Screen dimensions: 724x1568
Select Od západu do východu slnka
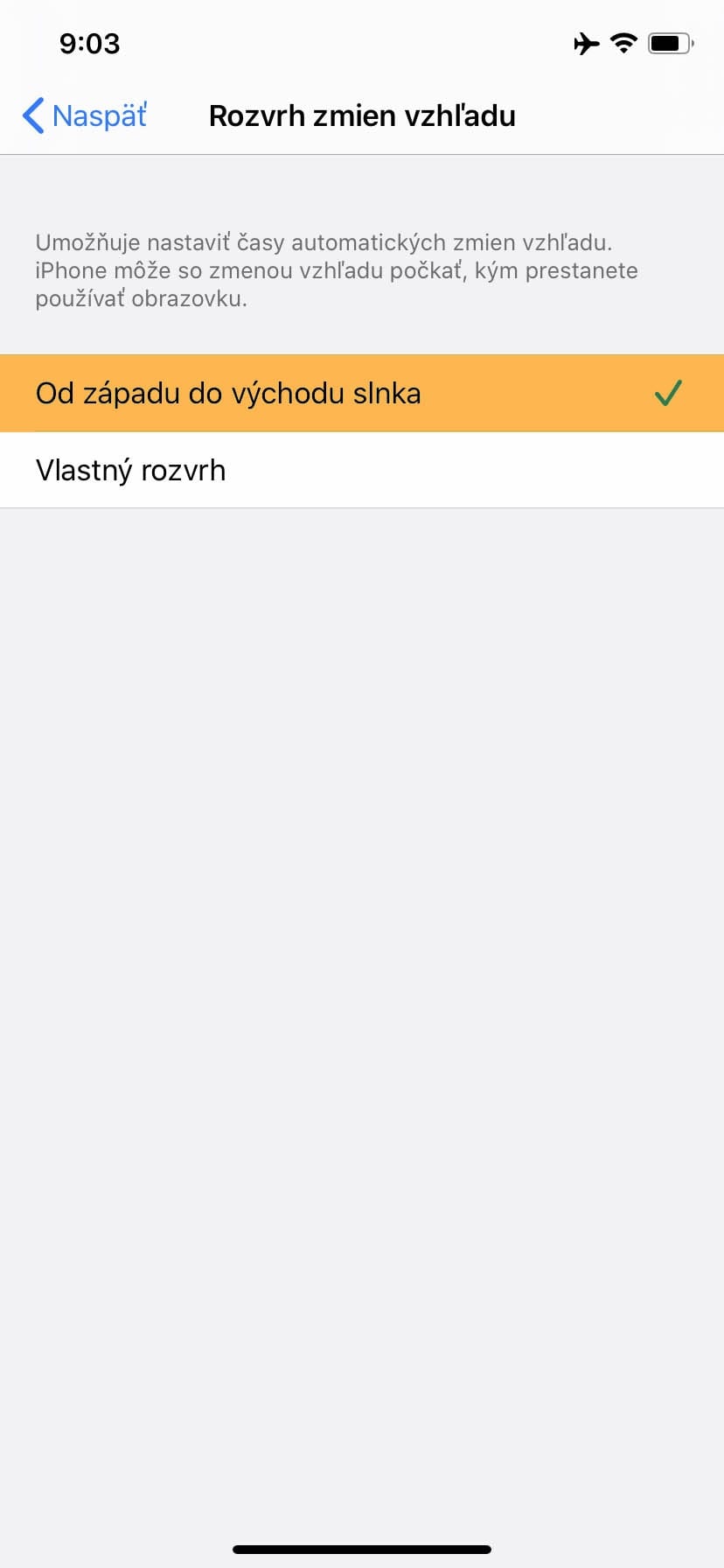362,393
